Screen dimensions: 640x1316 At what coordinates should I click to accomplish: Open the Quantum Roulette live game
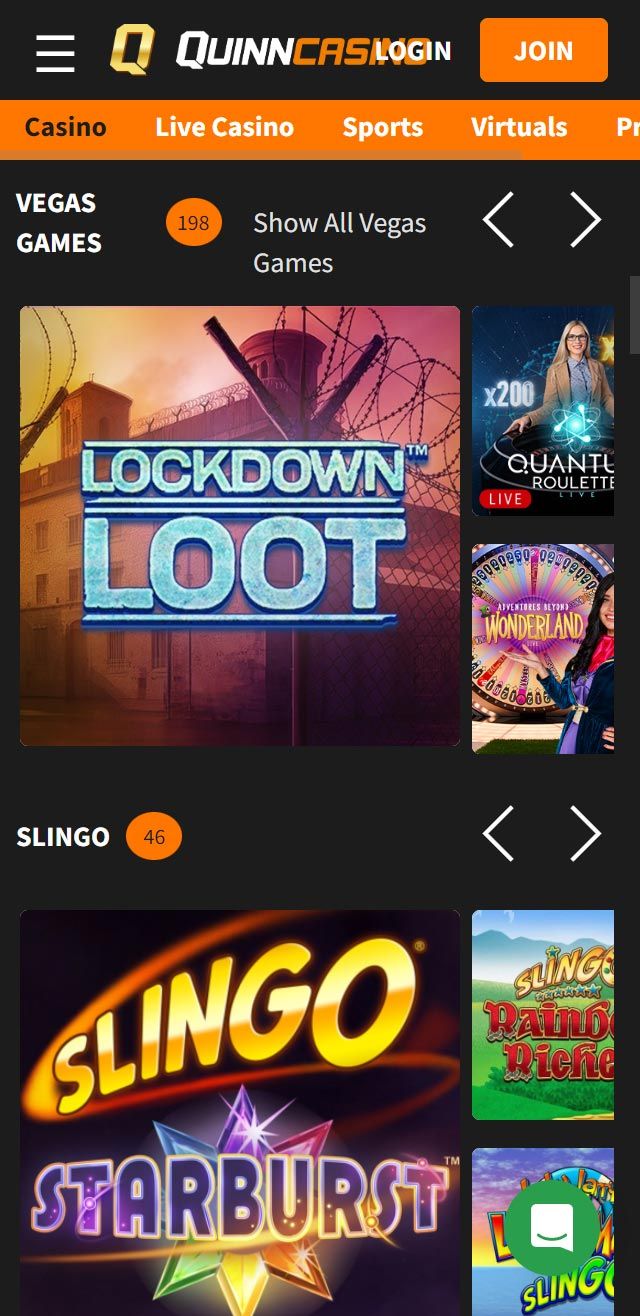click(x=543, y=411)
